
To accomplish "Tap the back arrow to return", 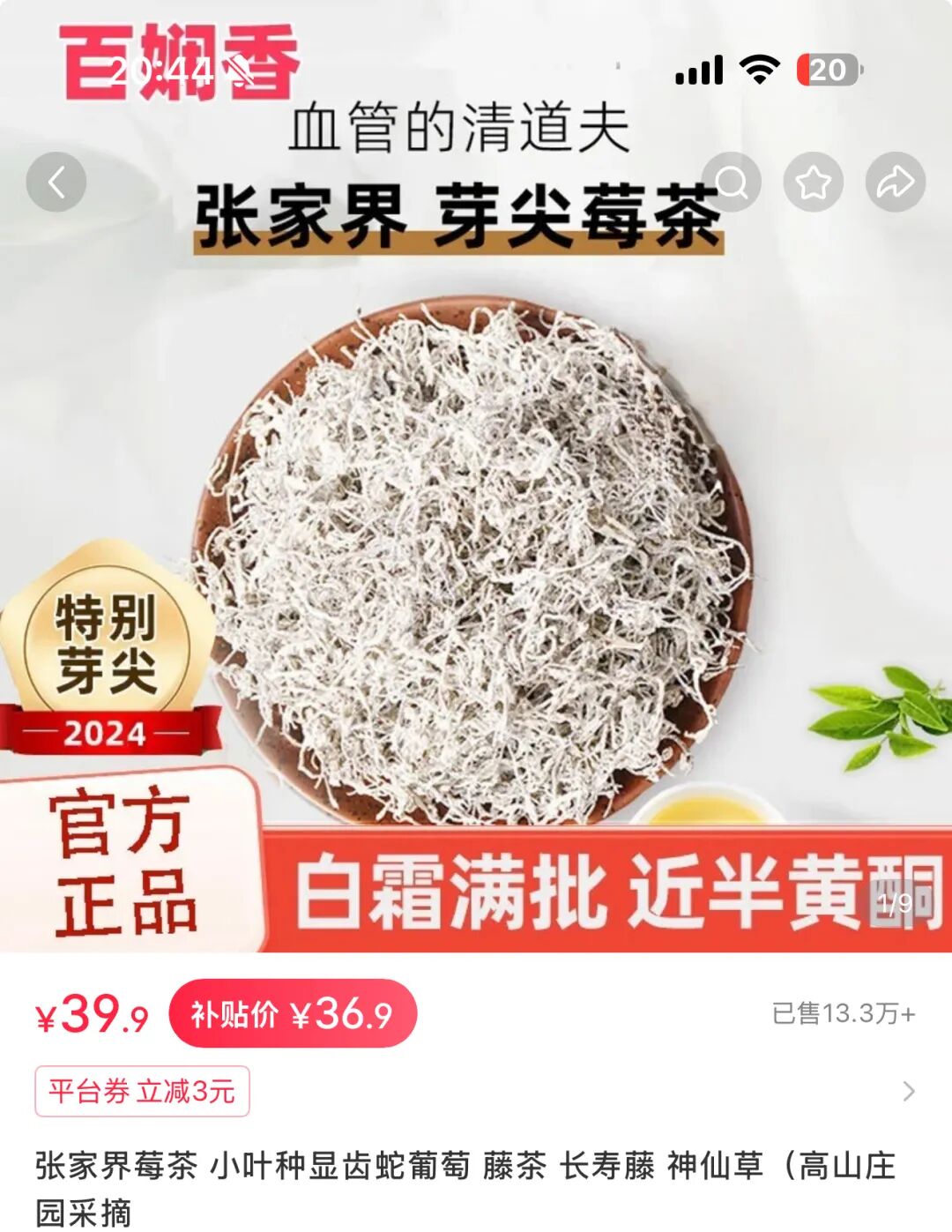I will point(57,181).
